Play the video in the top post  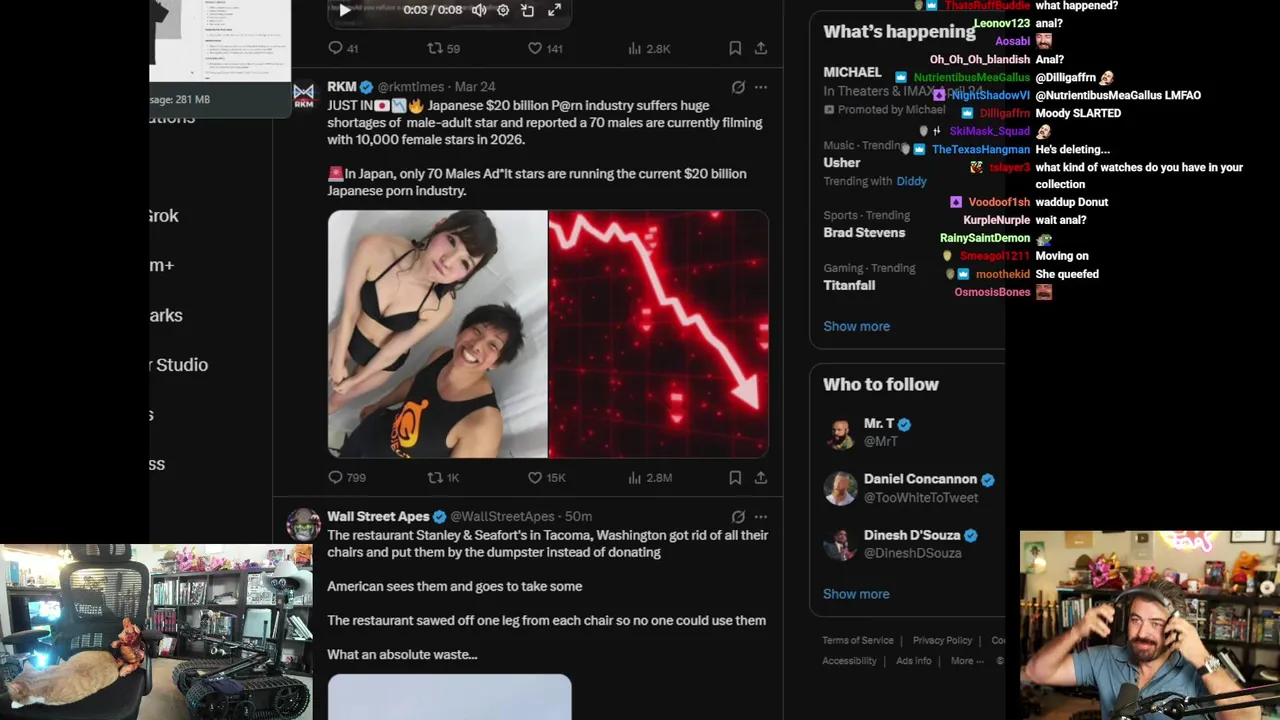pyautogui.click(x=344, y=10)
